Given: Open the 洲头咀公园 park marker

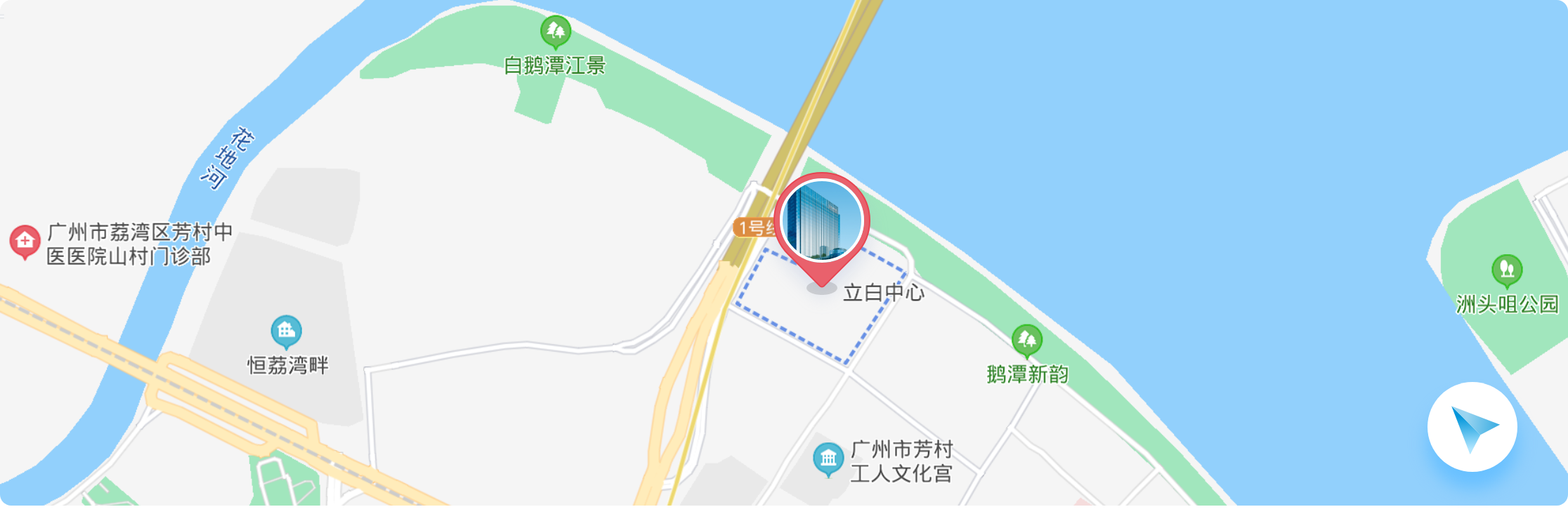Looking at the screenshot, I should pyautogui.click(x=1506, y=270).
